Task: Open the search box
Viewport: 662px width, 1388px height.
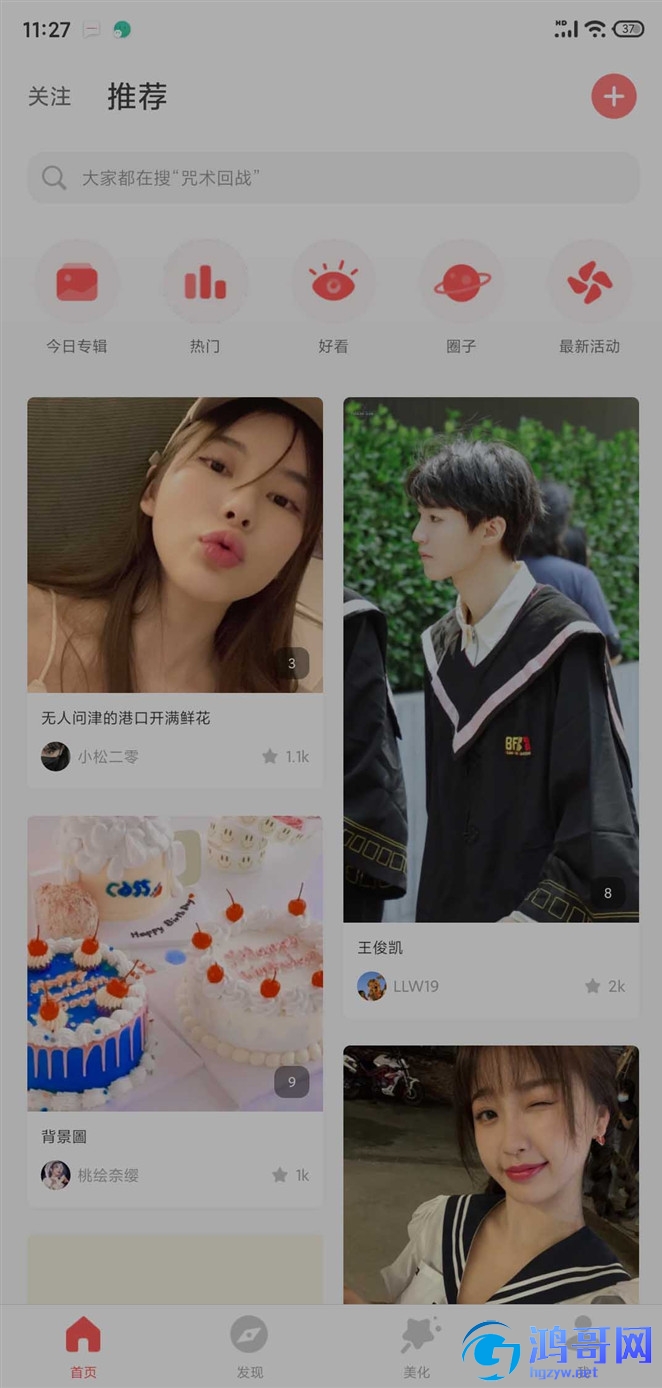Action: tap(332, 178)
